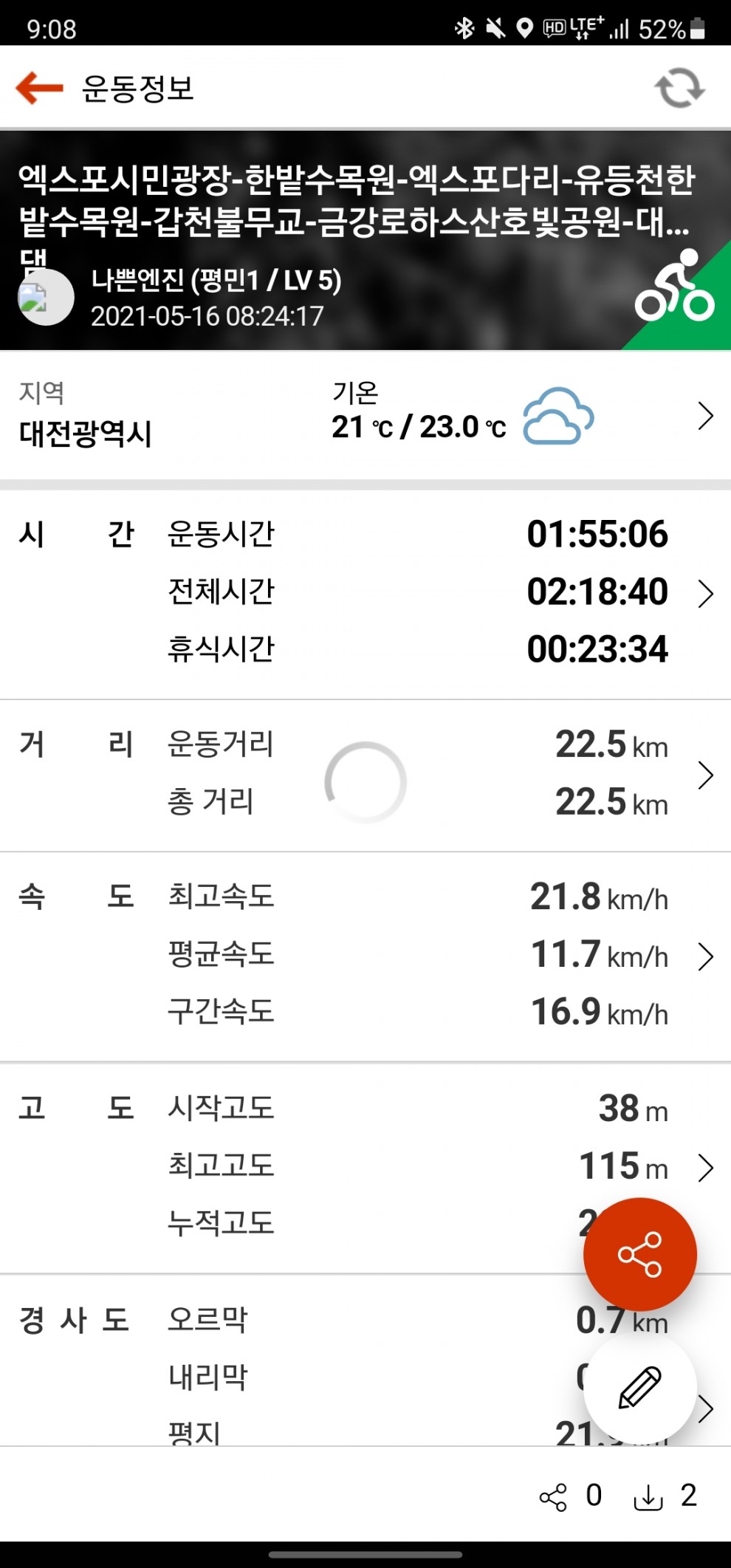
Task: Open the 속도 speed details
Action: click(x=706, y=956)
